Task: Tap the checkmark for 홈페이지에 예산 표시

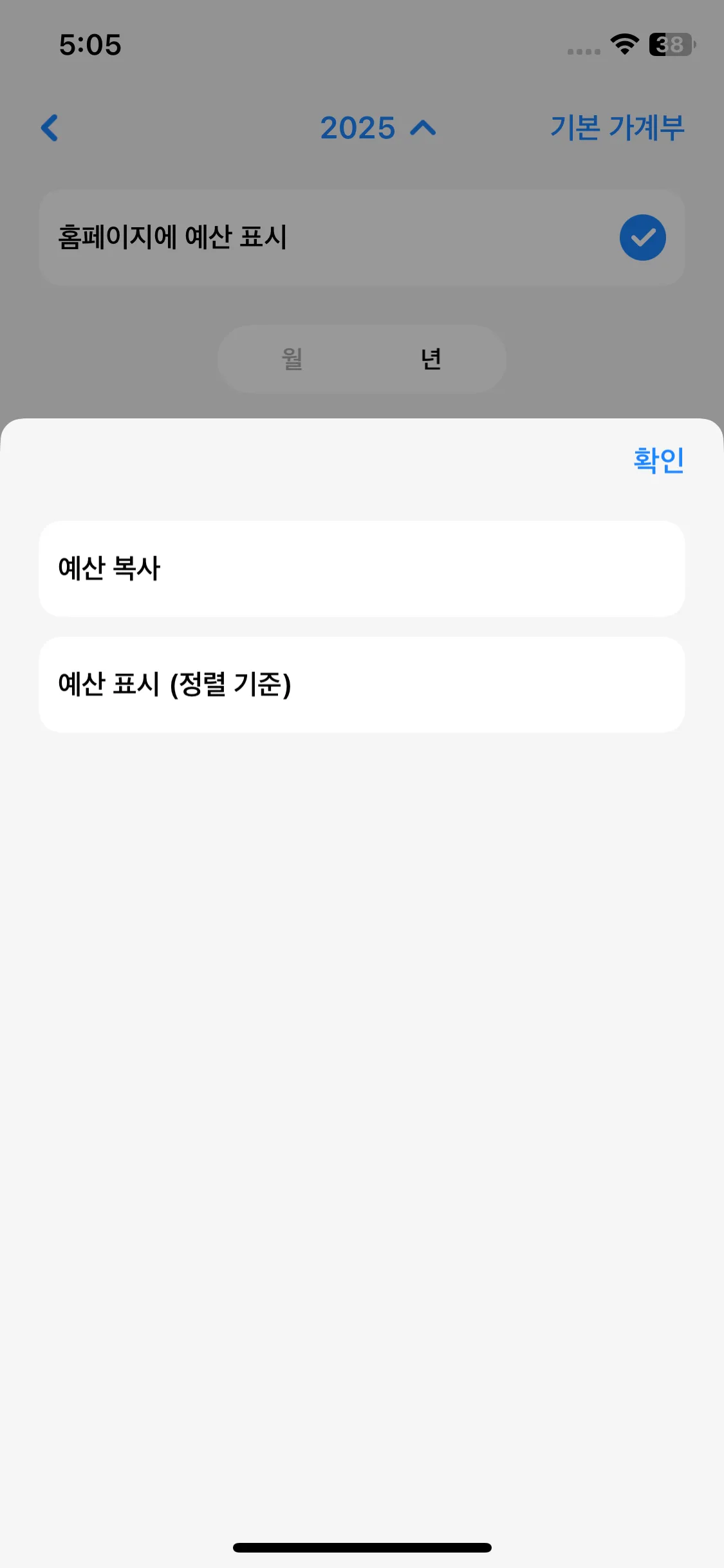Action: coord(642,237)
